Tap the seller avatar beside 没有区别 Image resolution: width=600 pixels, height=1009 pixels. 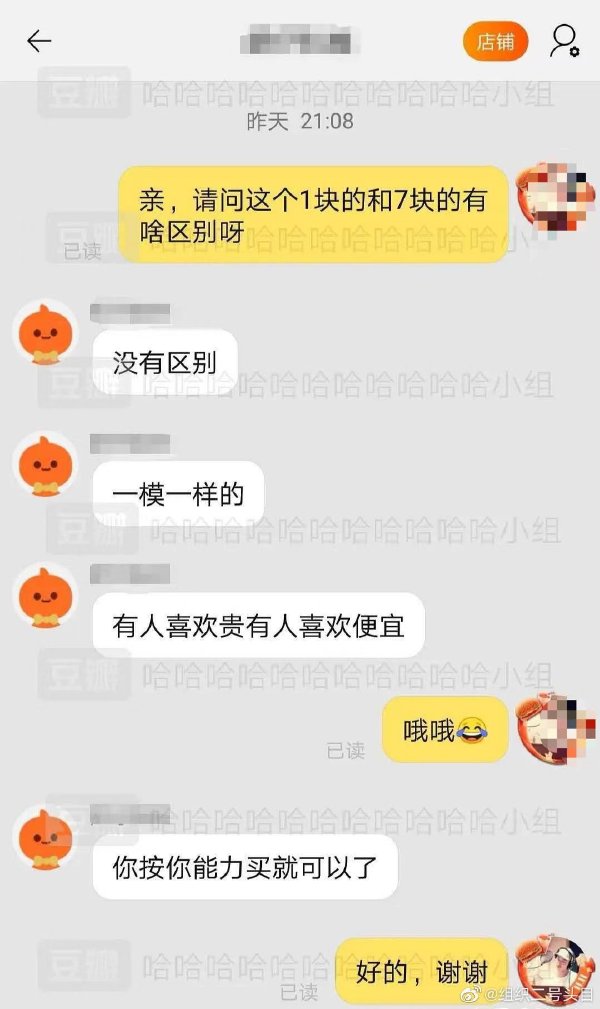click(x=45, y=334)
